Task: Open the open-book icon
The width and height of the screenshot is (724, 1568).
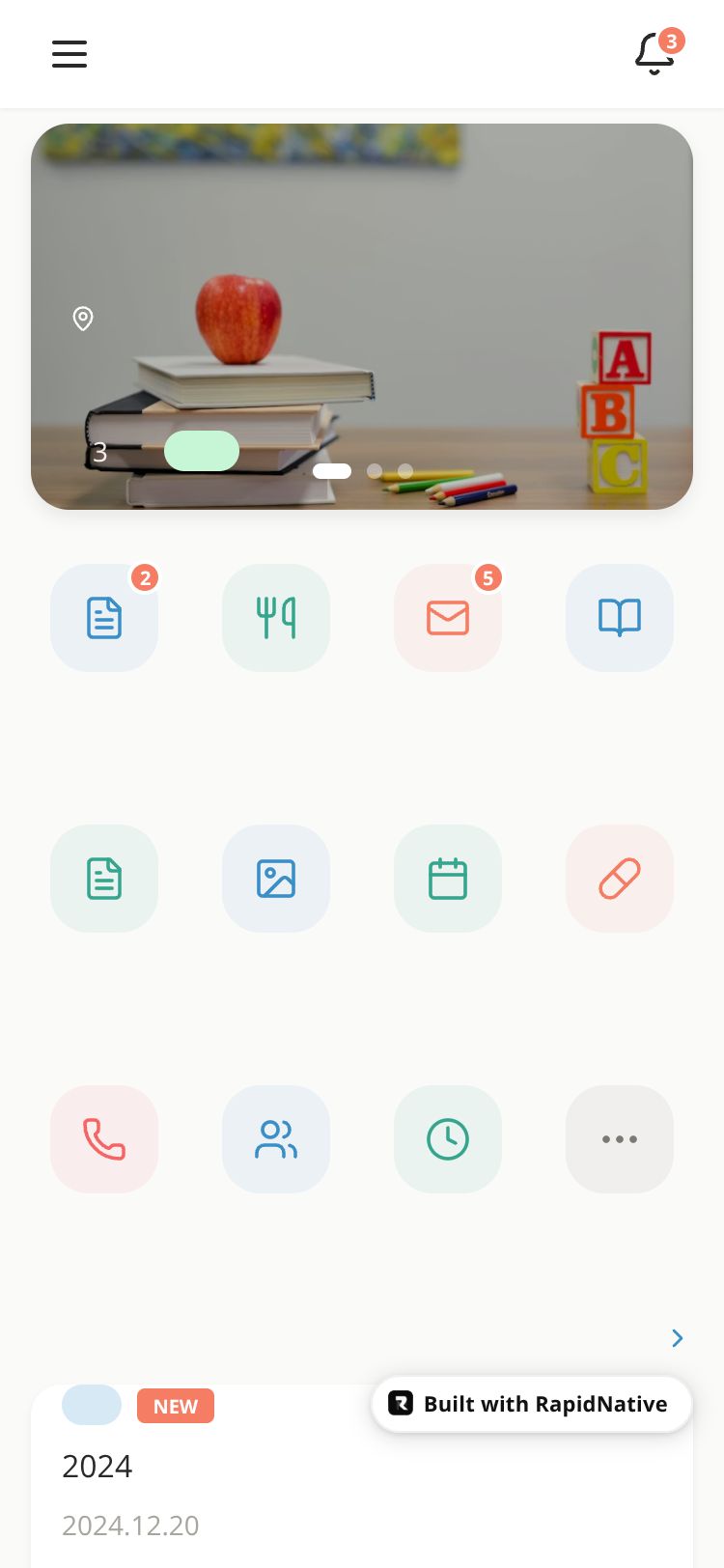Action: tap(620, 618)
